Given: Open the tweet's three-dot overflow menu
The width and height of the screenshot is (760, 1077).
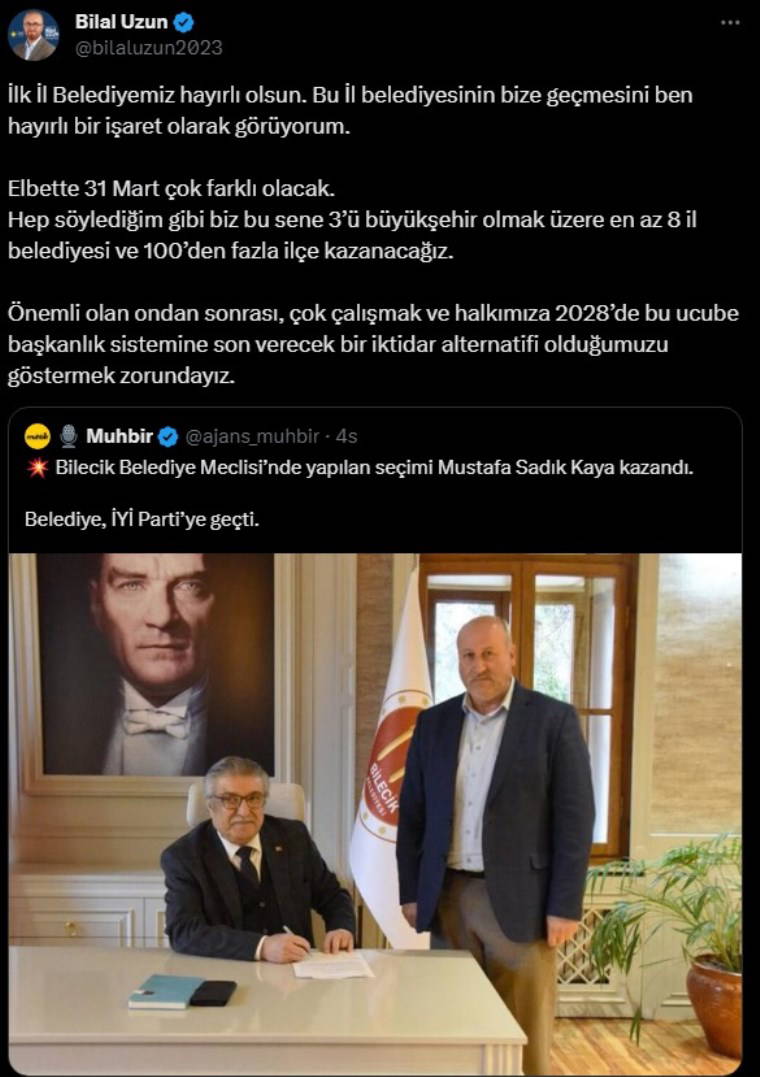Looking at the screenshot, I should 730,22.
